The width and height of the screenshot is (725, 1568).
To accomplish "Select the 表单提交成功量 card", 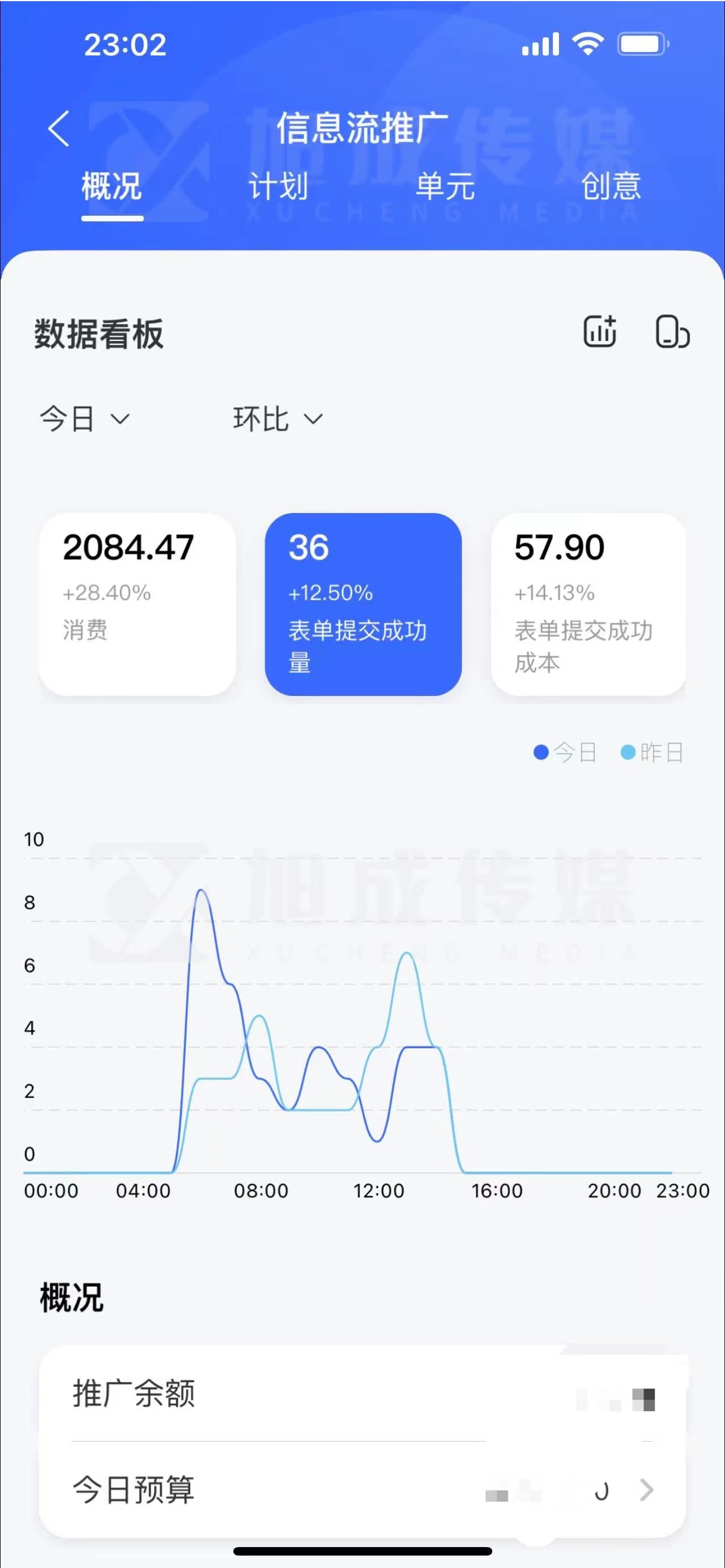I will (x=363, y=604).
